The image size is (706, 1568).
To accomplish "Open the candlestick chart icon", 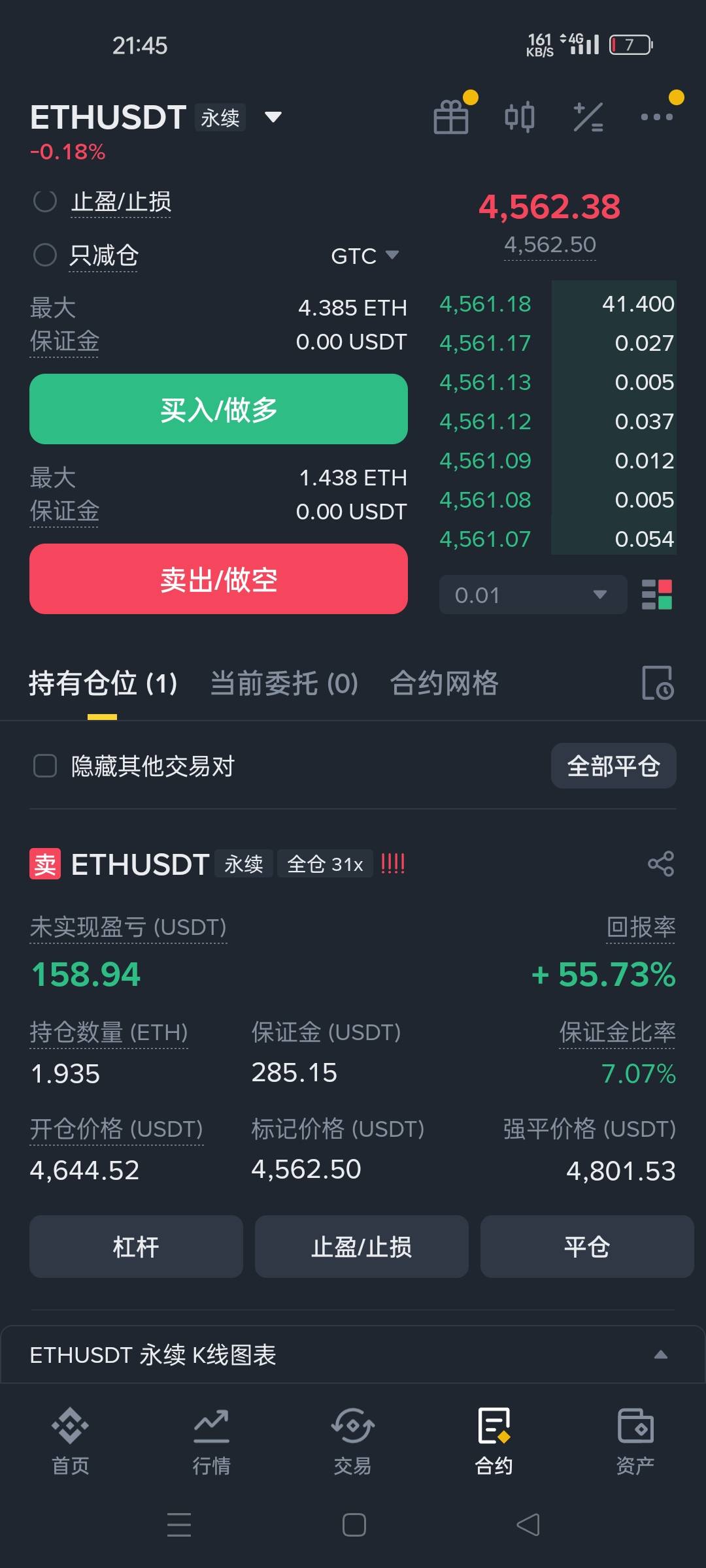I will pyautogui.click(x=520, y=117).
